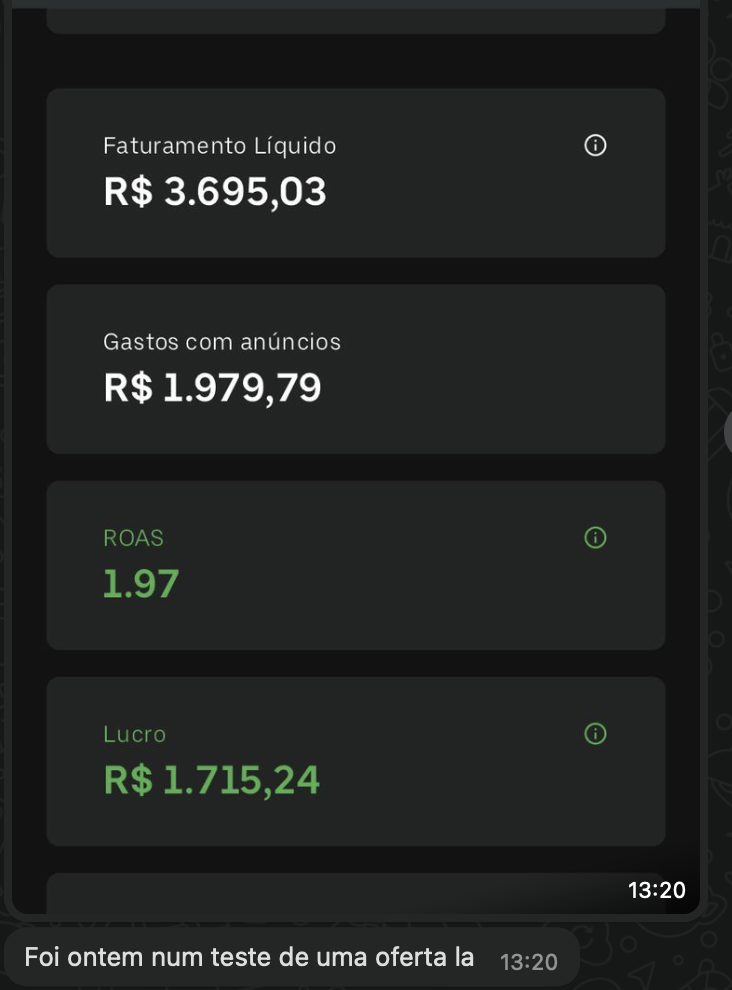Expand the Gastos com anúncios card
This screenshot has width=732, height=990.
[355, 368]
